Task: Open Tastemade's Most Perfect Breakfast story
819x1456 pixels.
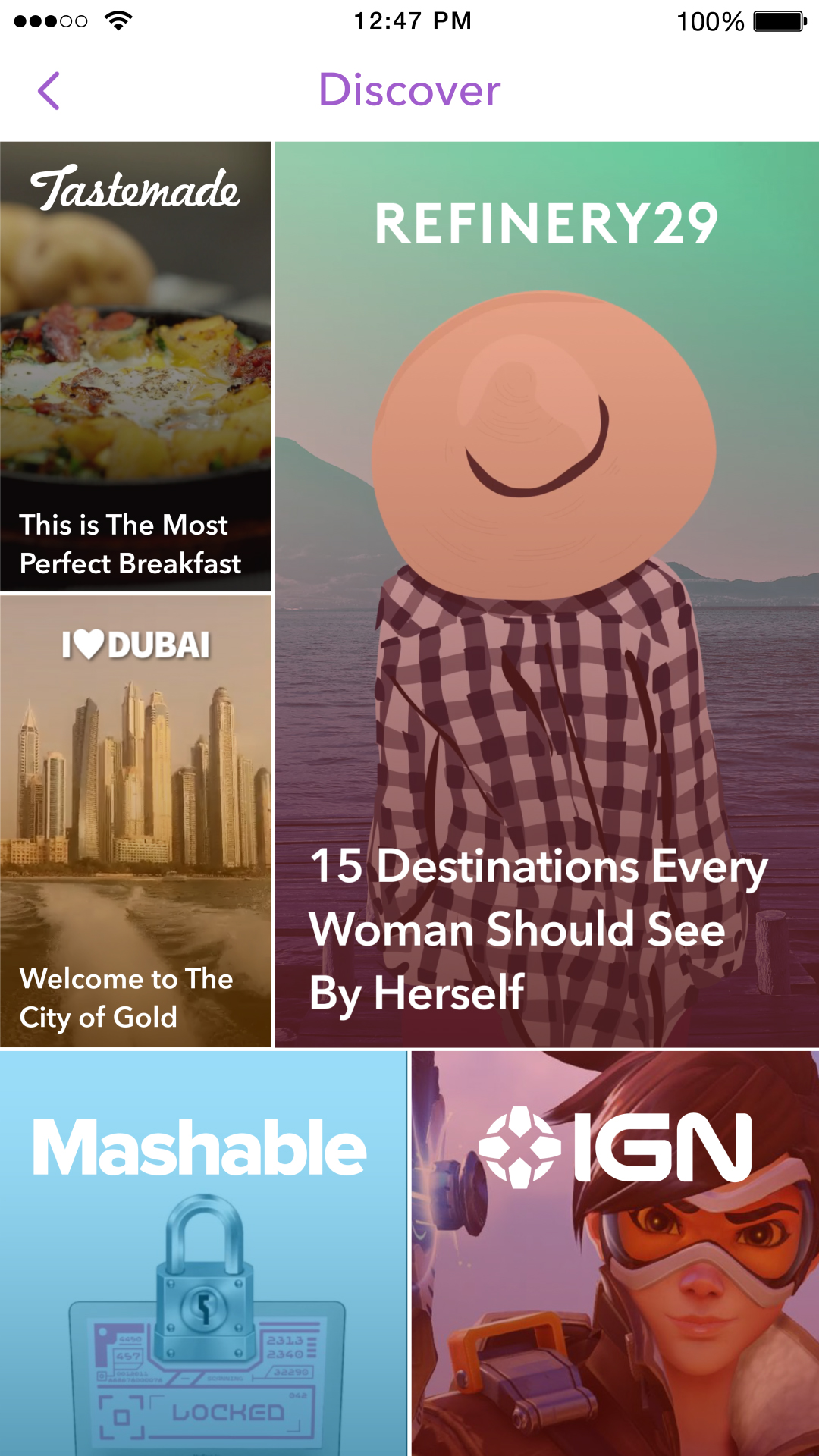Action: (x=135, y=366)
